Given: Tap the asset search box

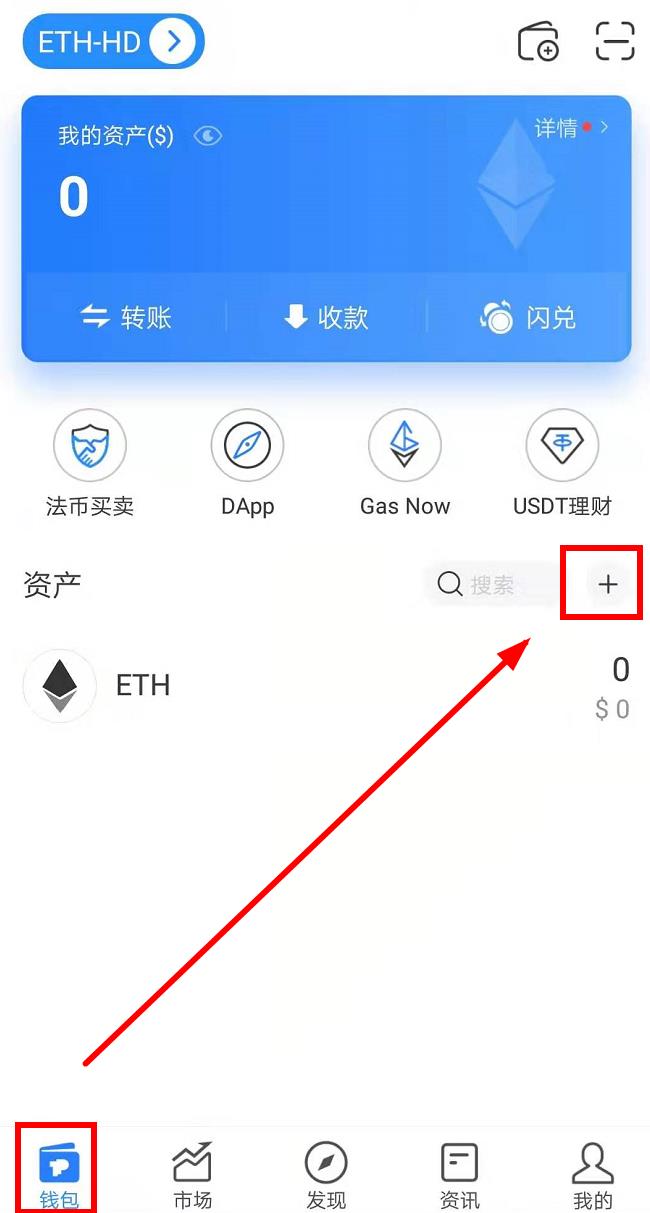Looking at the screenshot, I should [x=490, y=585].
